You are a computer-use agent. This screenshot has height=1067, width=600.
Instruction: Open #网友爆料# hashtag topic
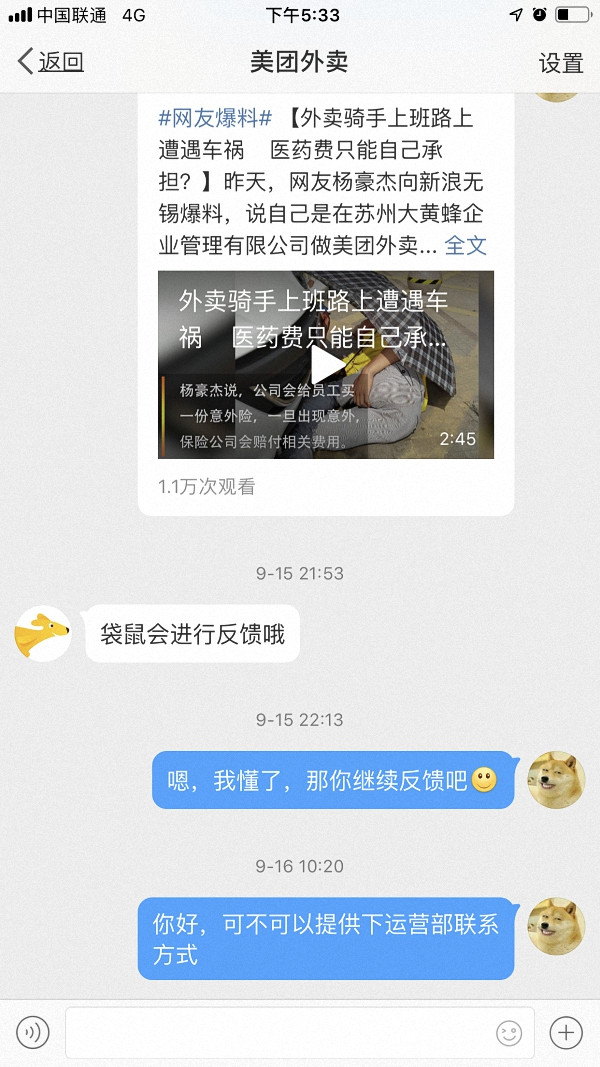(x=215, y=117)
